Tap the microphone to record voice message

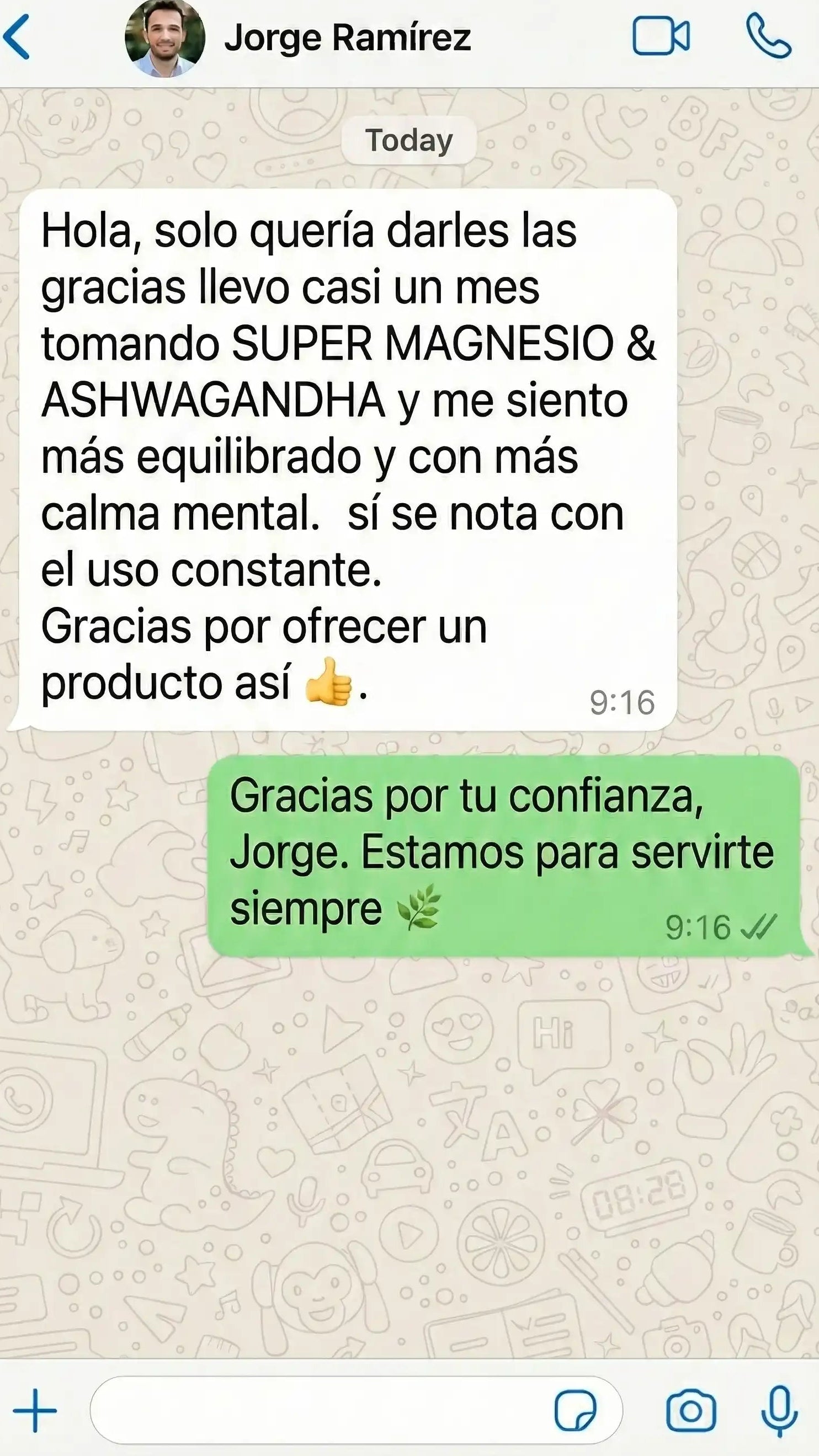pos(779,1410)
